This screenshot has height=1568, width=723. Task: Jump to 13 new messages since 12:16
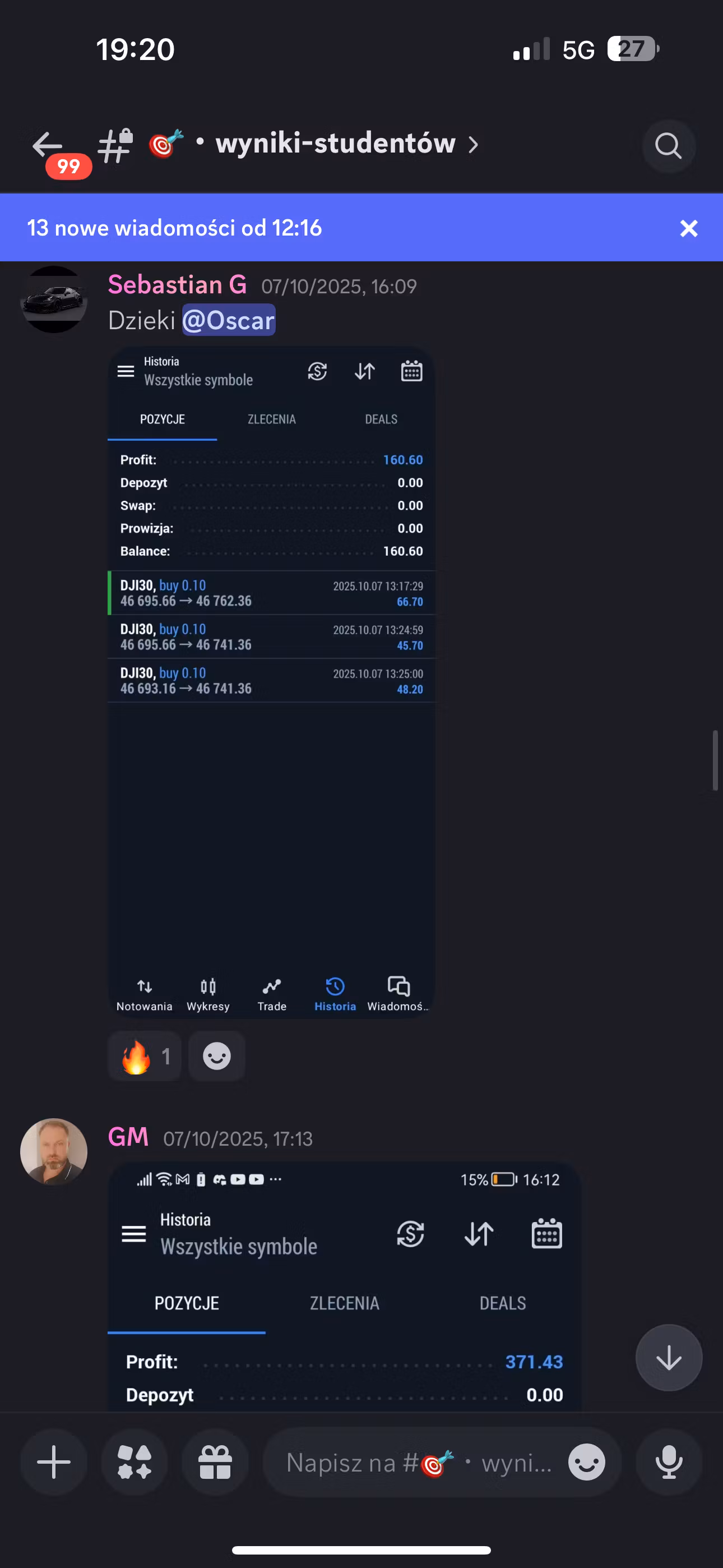175,228
